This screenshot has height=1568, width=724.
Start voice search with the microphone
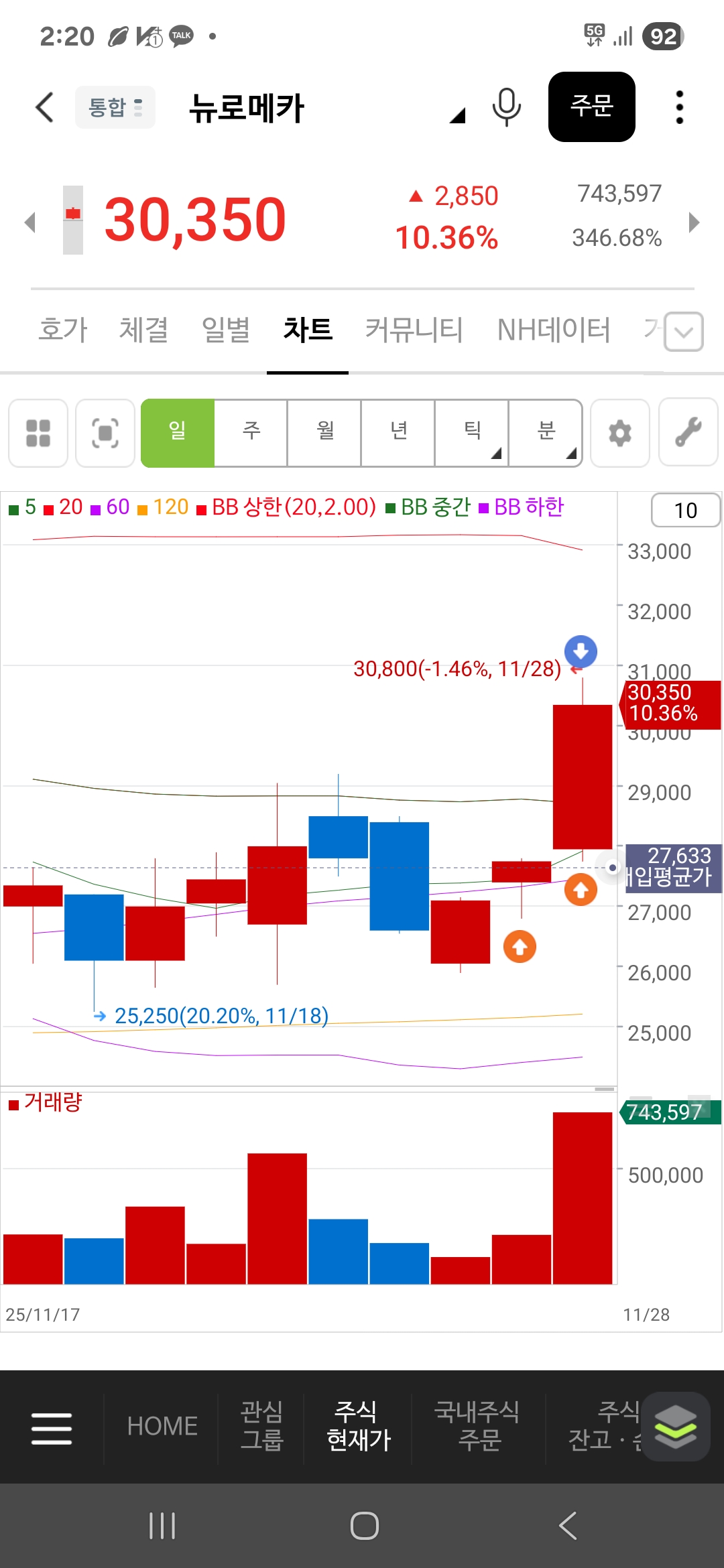pos(506,107)
